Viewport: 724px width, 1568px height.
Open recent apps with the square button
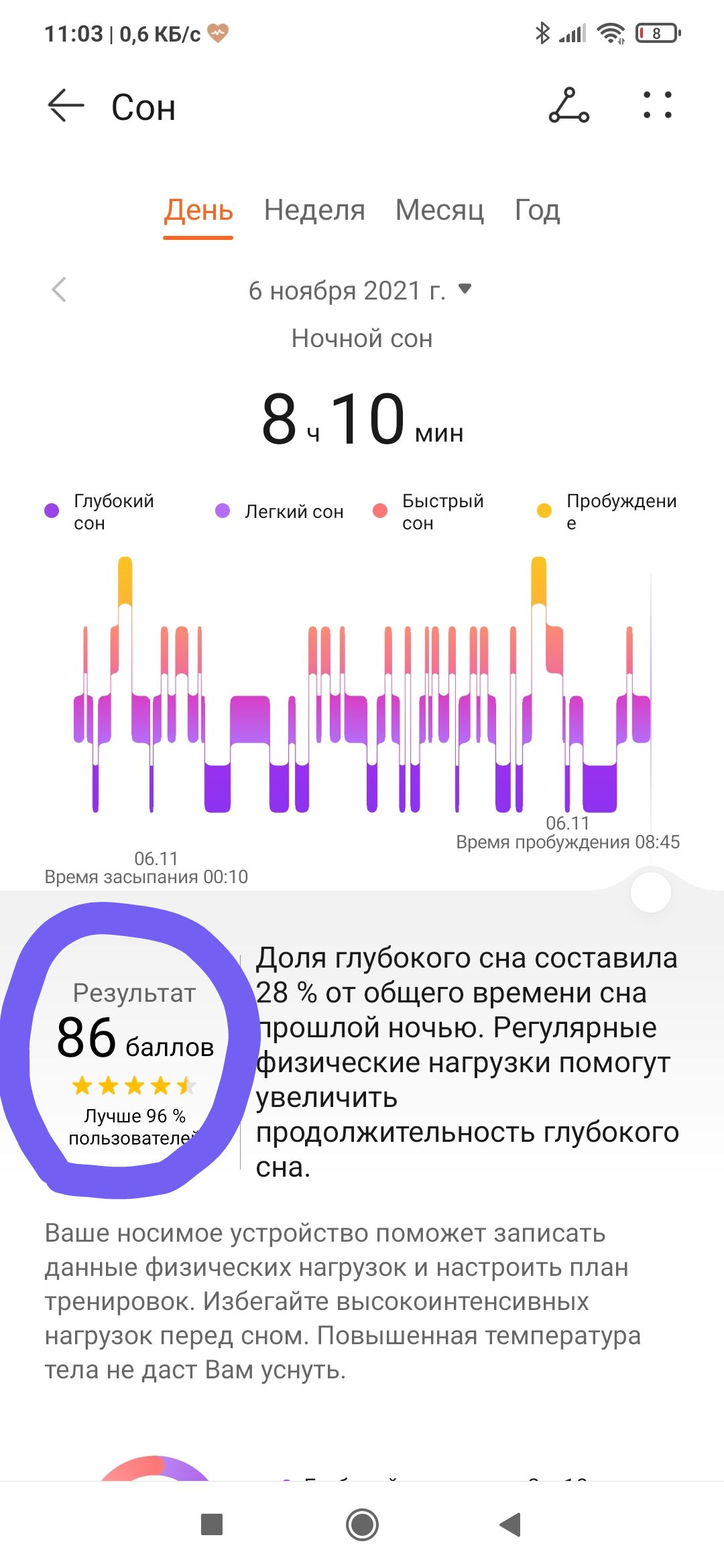[212, 1524]
